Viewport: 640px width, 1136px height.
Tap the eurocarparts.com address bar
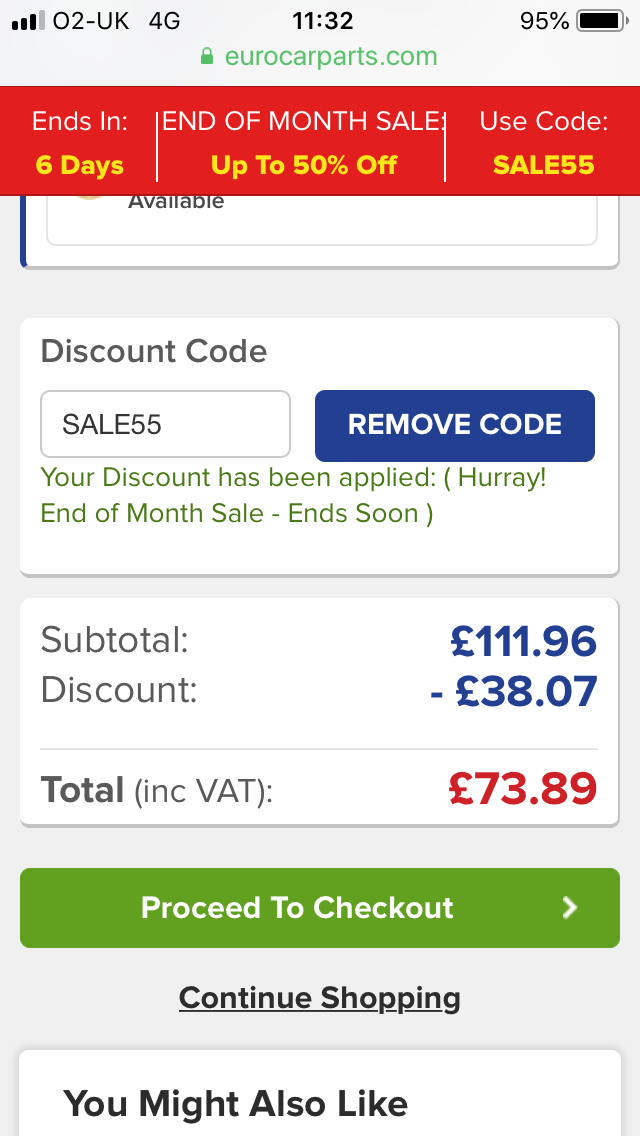[320, 56]
